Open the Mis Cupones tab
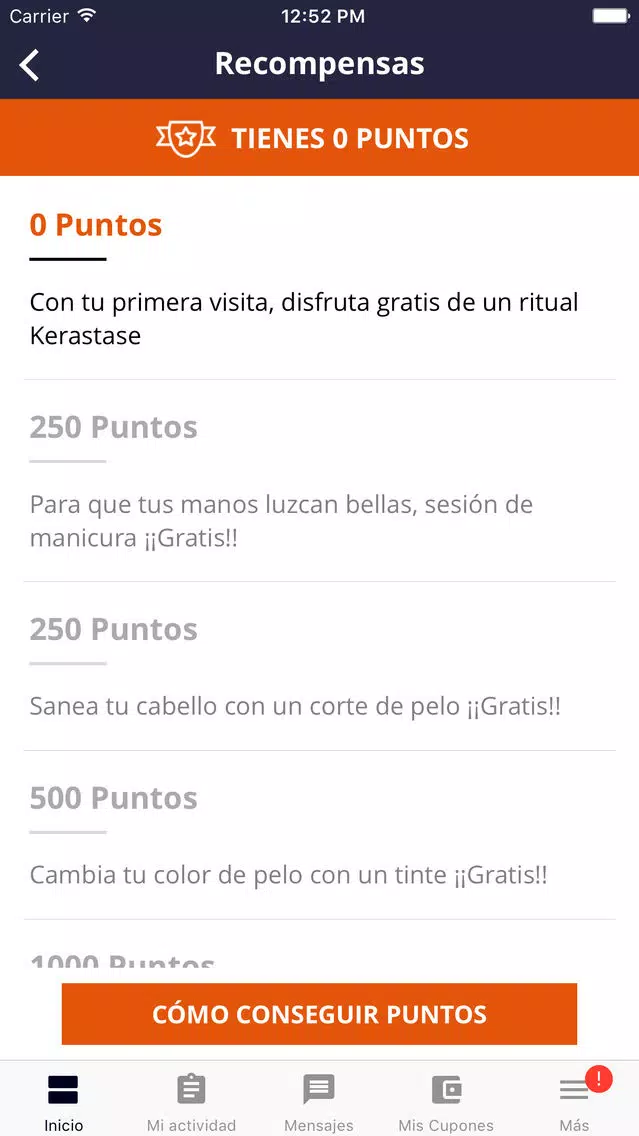The height and width of the screenshot is (1136, 639). click(446, 1103)
